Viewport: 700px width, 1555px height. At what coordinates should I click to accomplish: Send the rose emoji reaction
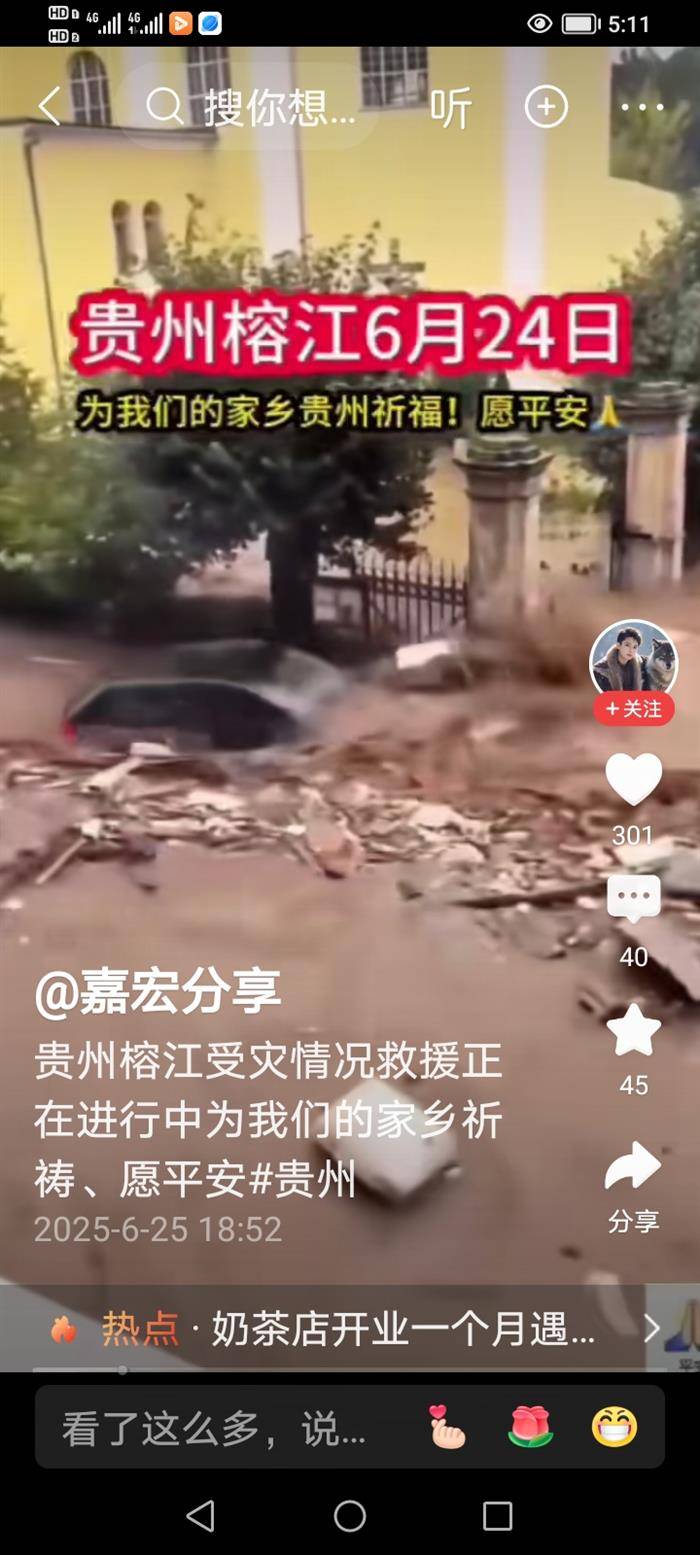pos(530,1427)
